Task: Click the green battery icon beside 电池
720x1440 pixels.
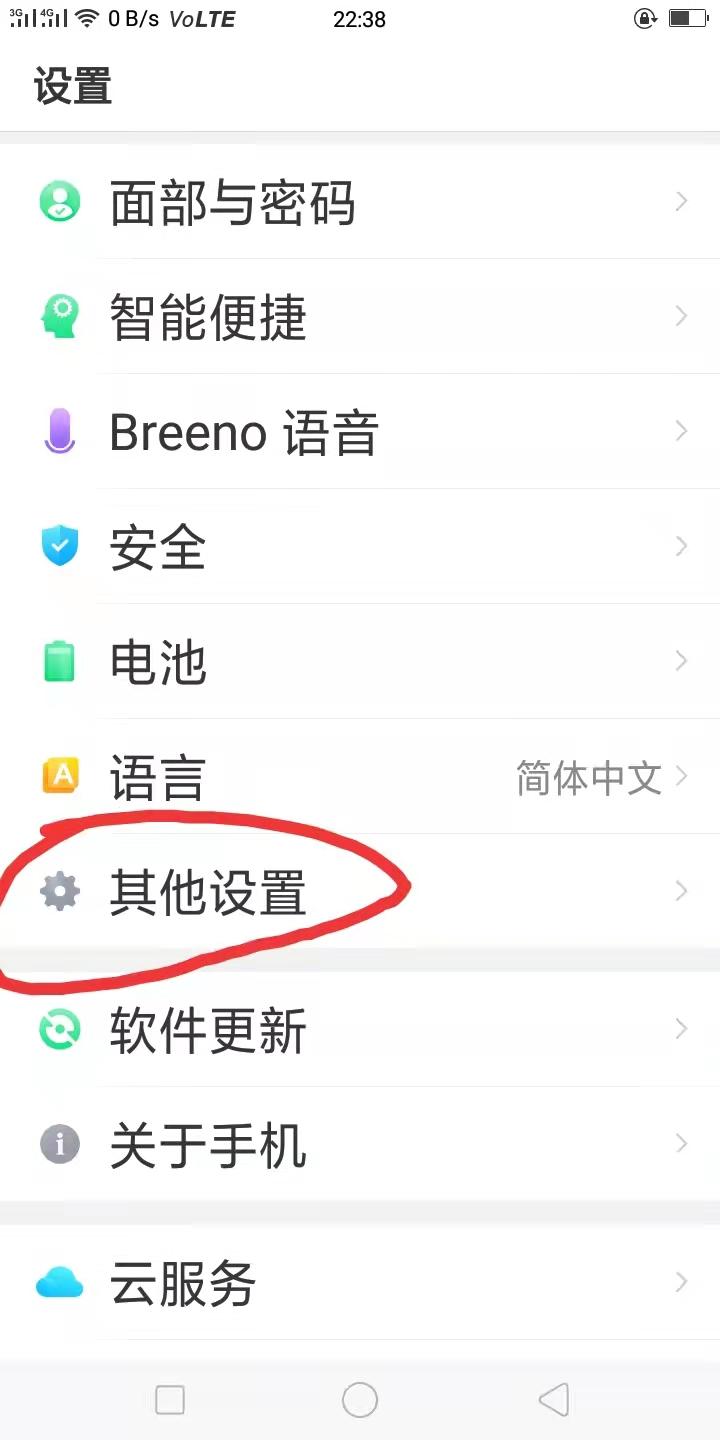Action: pos(59,661)
